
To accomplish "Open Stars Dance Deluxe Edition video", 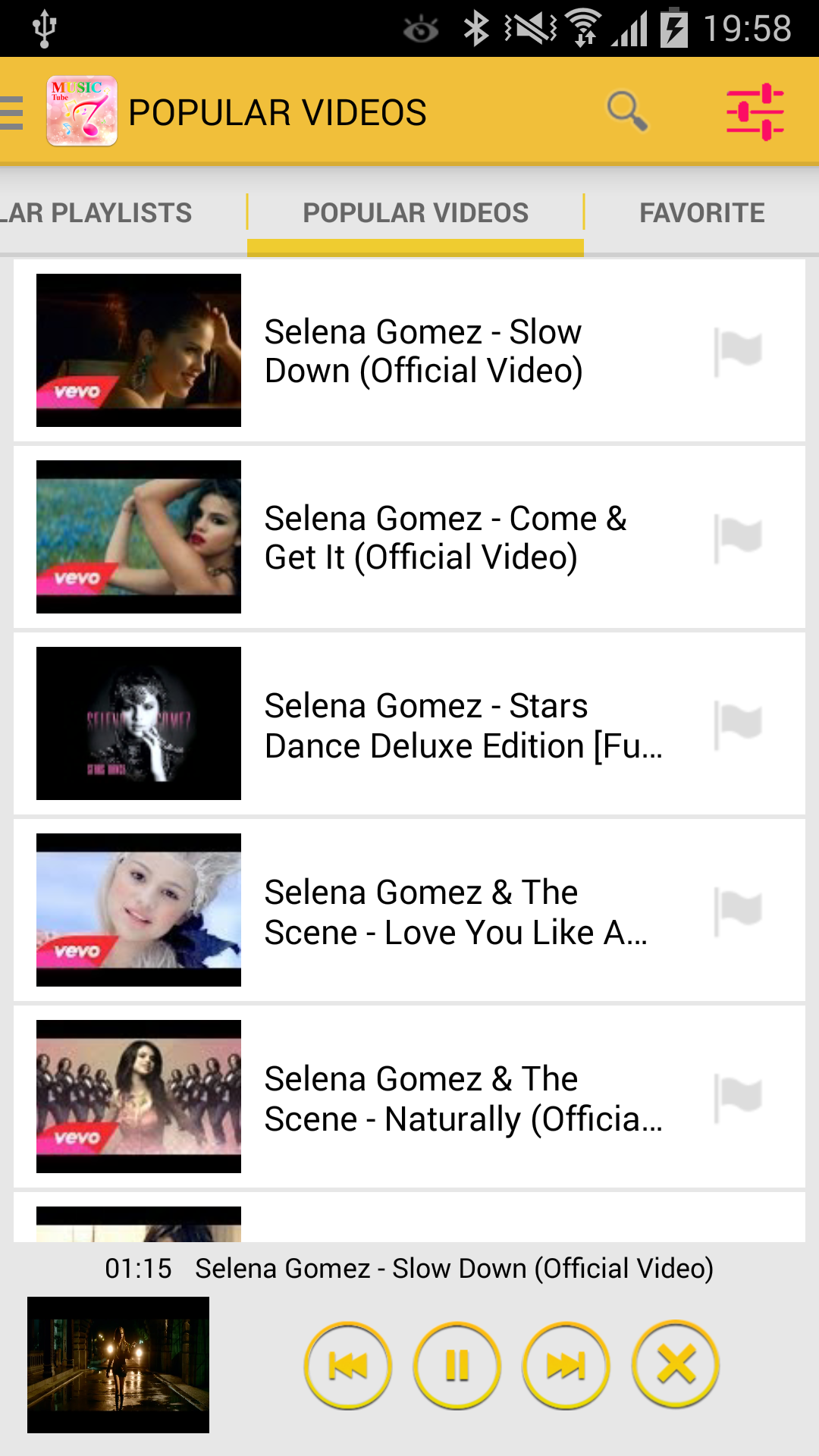I will (x=409, y=723).
